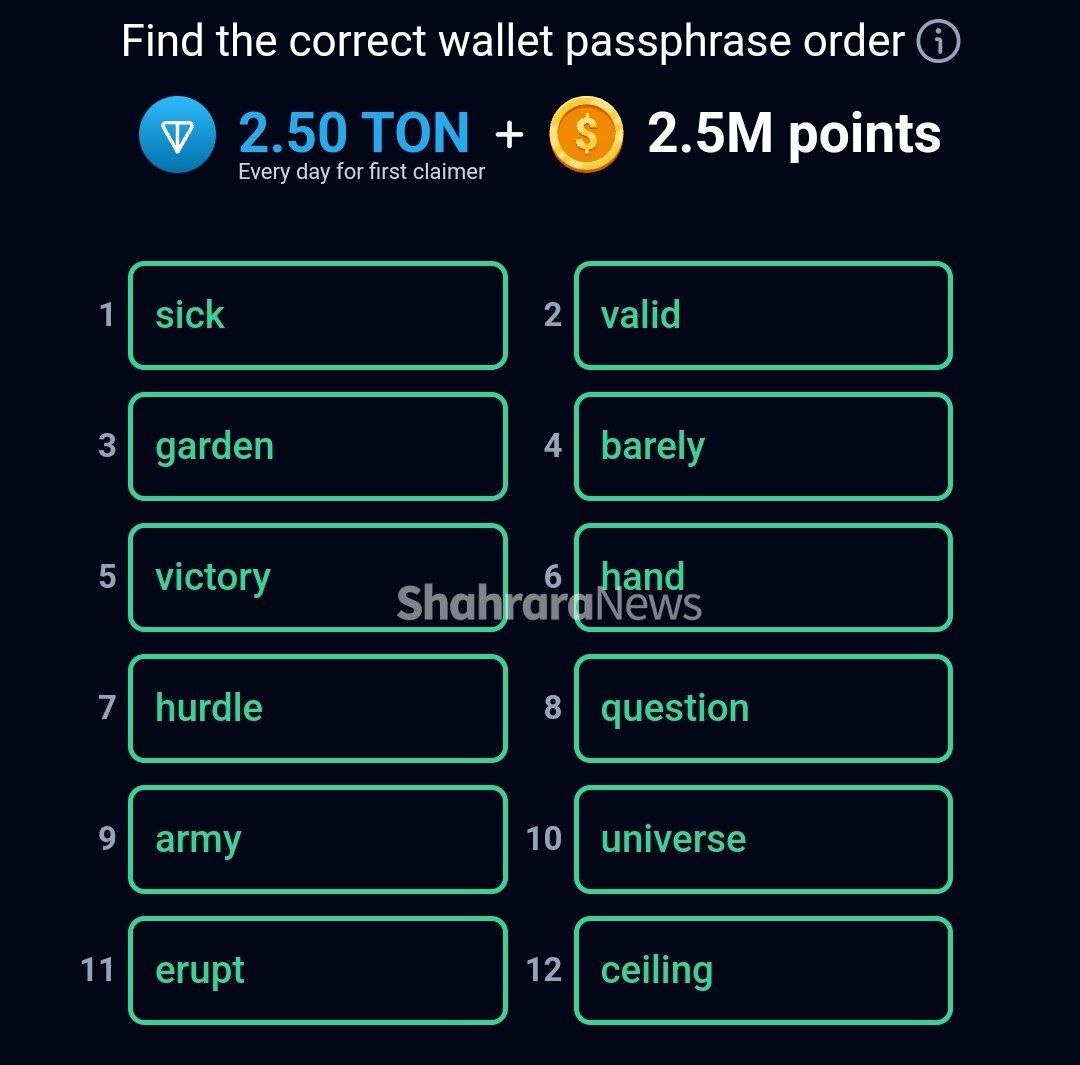
Task: Select the word 'sick' in slot 1
Action: (318, 316)
